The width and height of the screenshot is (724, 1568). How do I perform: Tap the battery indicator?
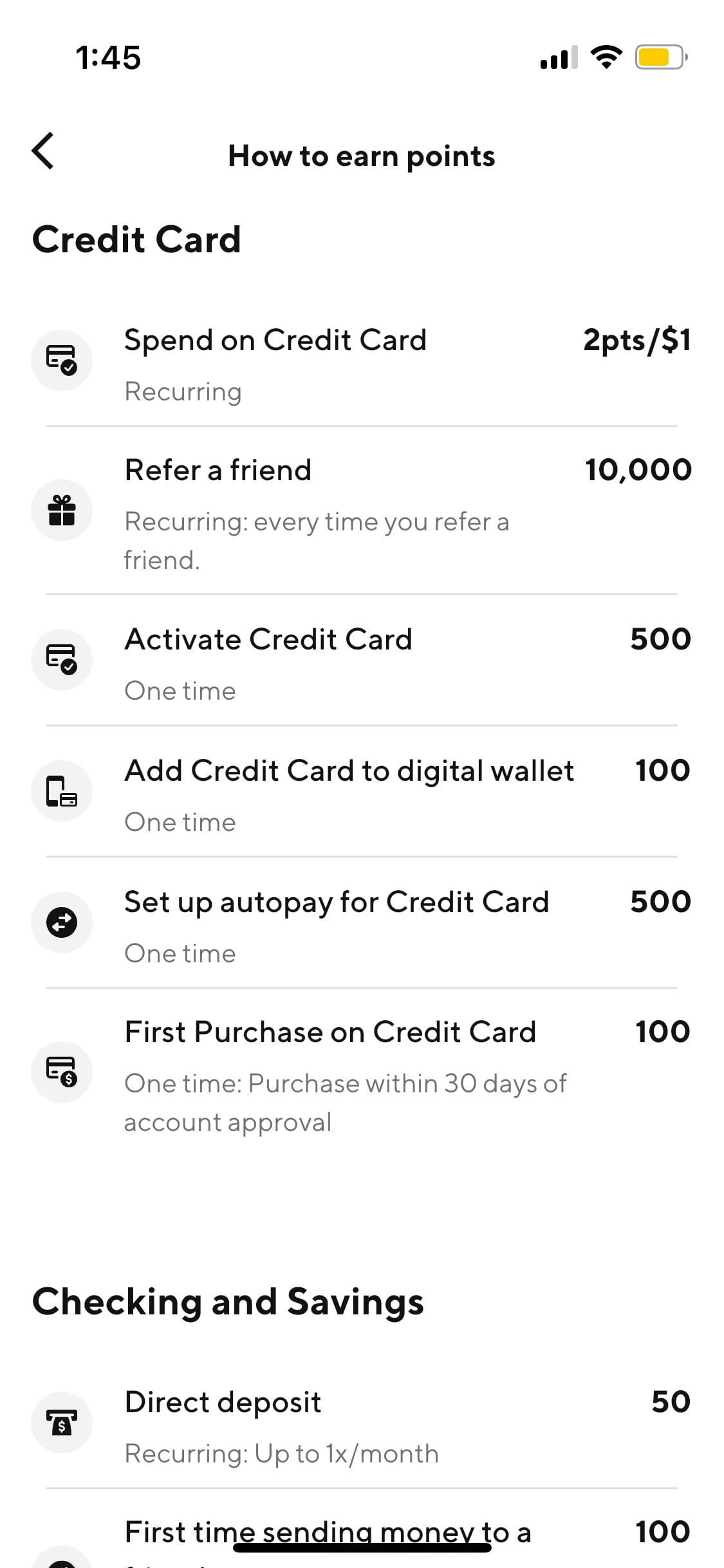(658, 58)
